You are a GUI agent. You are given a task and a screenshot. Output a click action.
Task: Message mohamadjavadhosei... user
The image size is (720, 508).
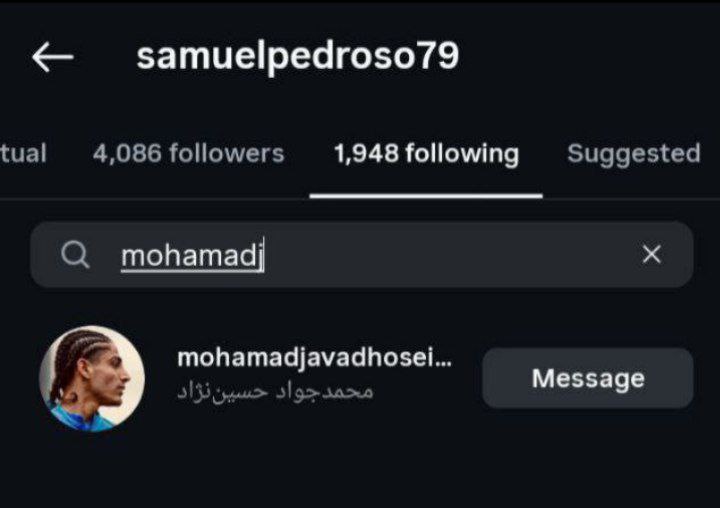(587, 378)
